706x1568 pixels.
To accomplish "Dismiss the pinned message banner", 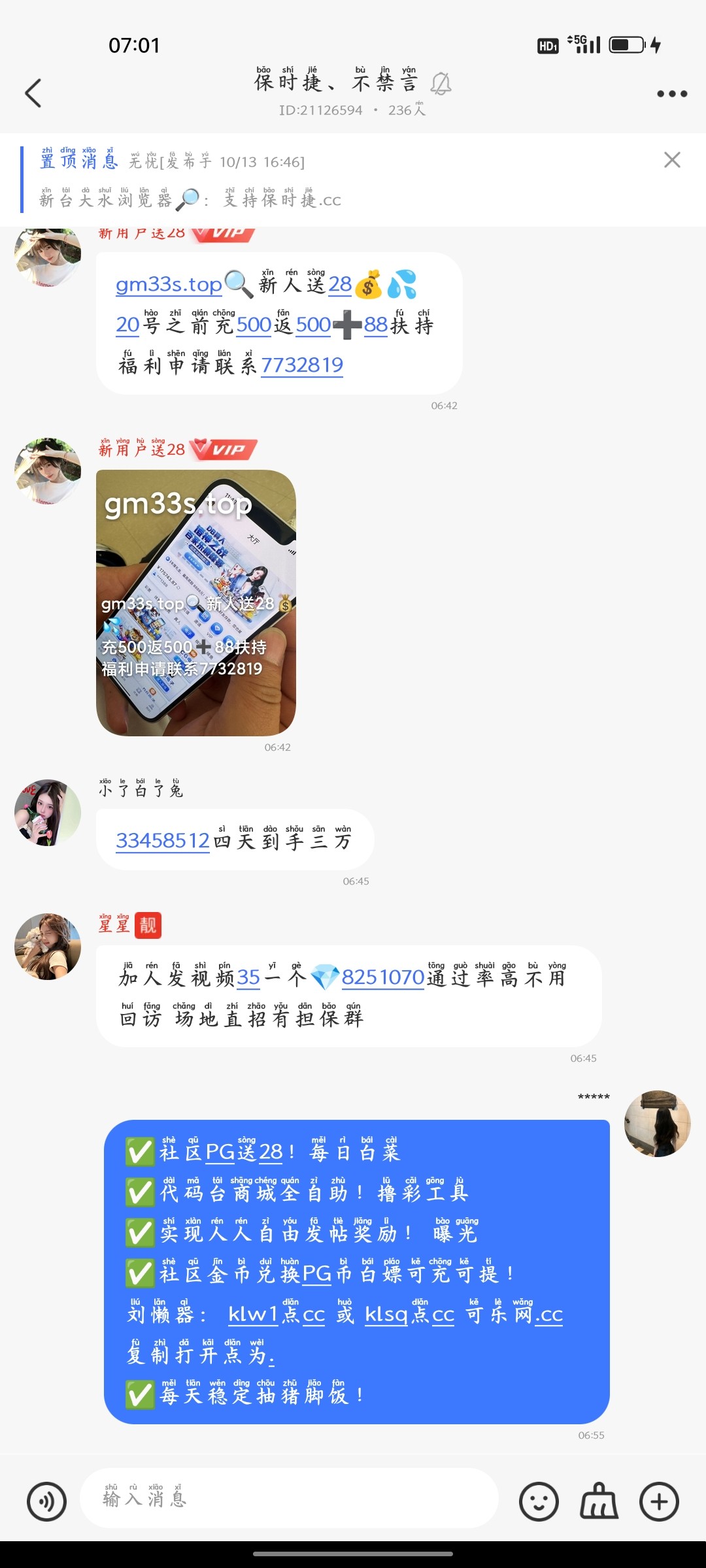I will tap(671, 160).
